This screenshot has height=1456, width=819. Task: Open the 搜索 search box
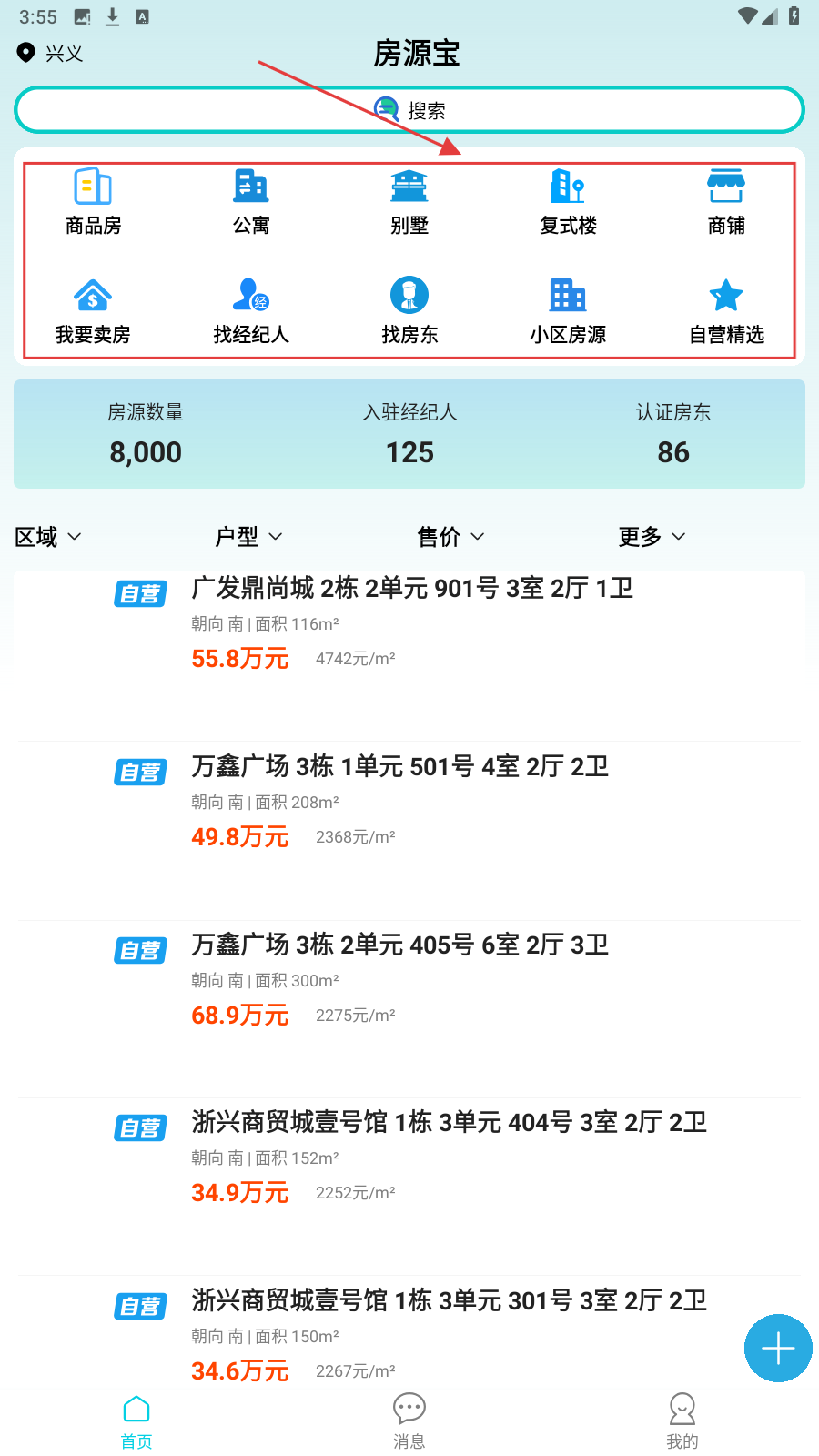(x=409, y=110)
